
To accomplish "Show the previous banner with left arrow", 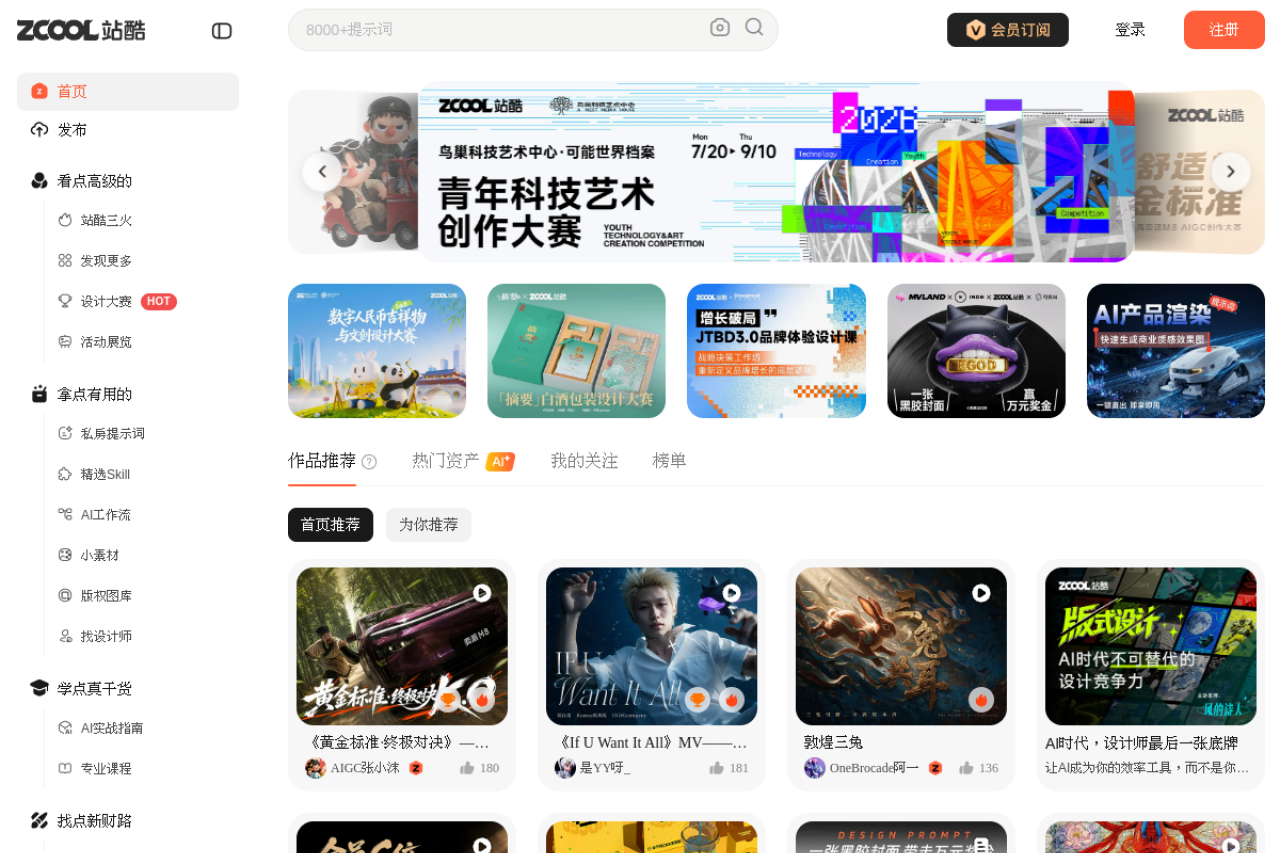I will click(322, 172).
